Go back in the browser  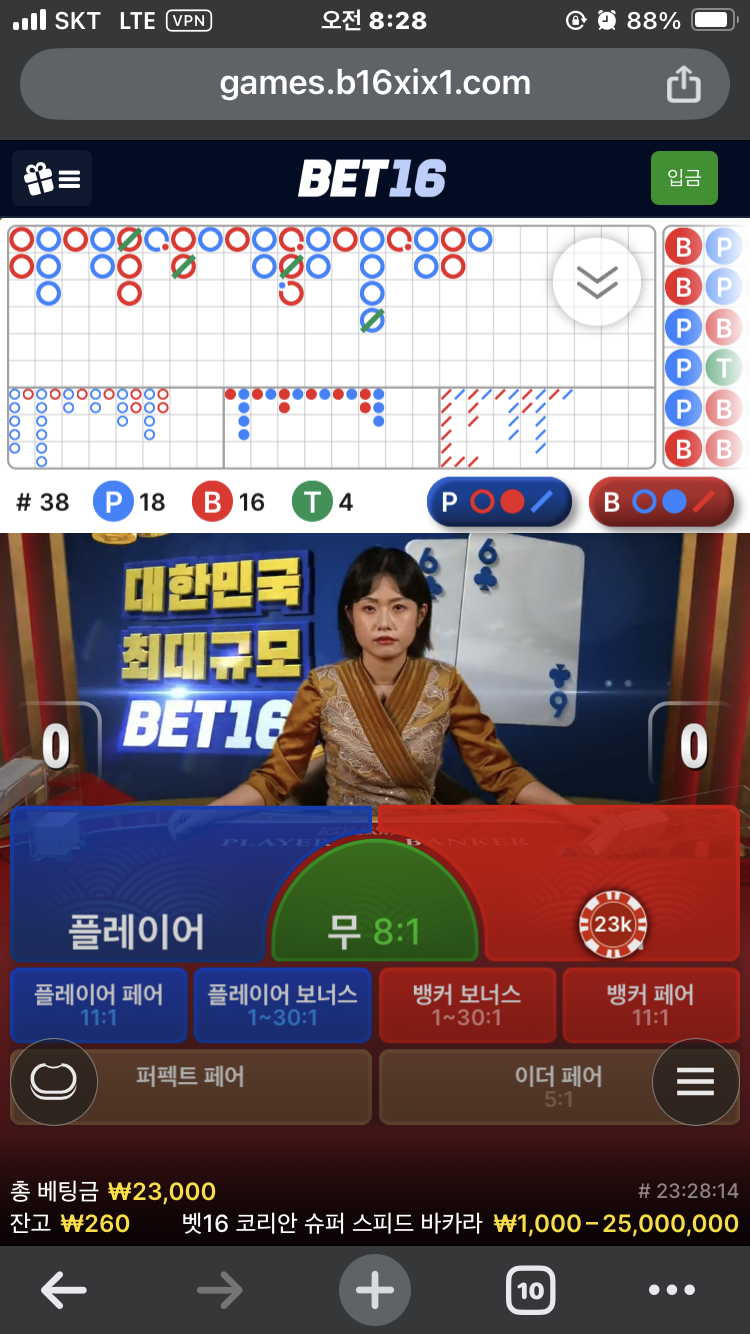(63, 1291)
